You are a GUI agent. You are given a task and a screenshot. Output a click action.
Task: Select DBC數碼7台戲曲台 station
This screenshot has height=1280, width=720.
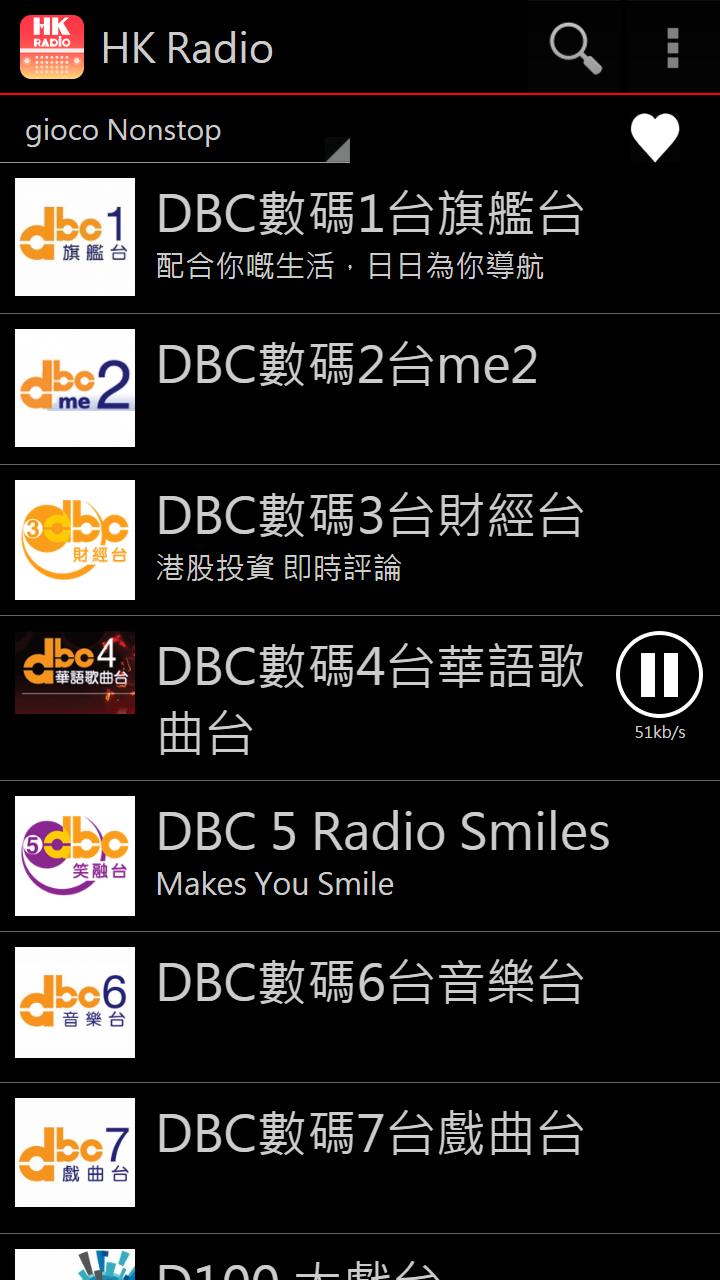360,1158
